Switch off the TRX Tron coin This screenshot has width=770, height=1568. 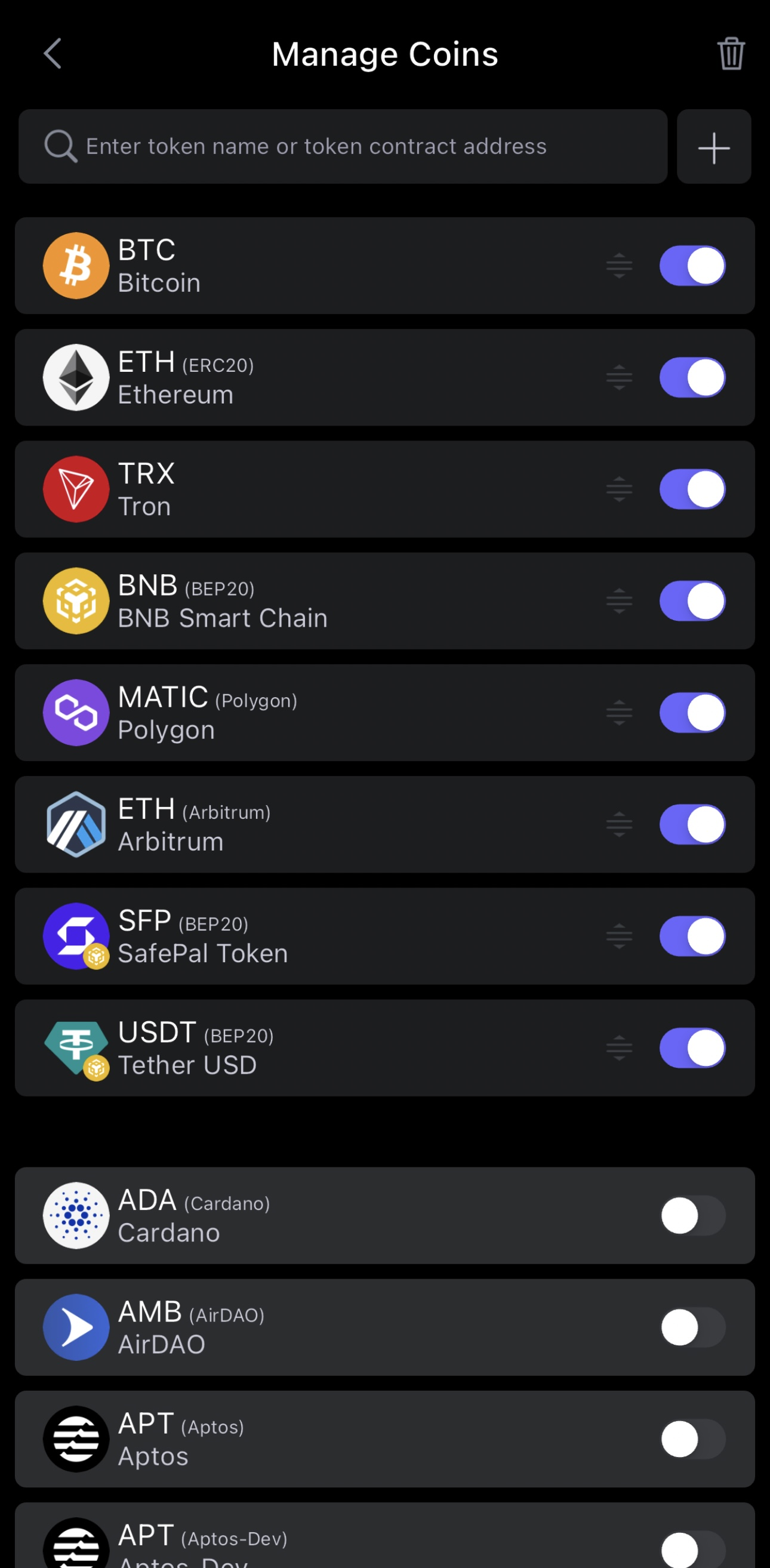[692, 489]
